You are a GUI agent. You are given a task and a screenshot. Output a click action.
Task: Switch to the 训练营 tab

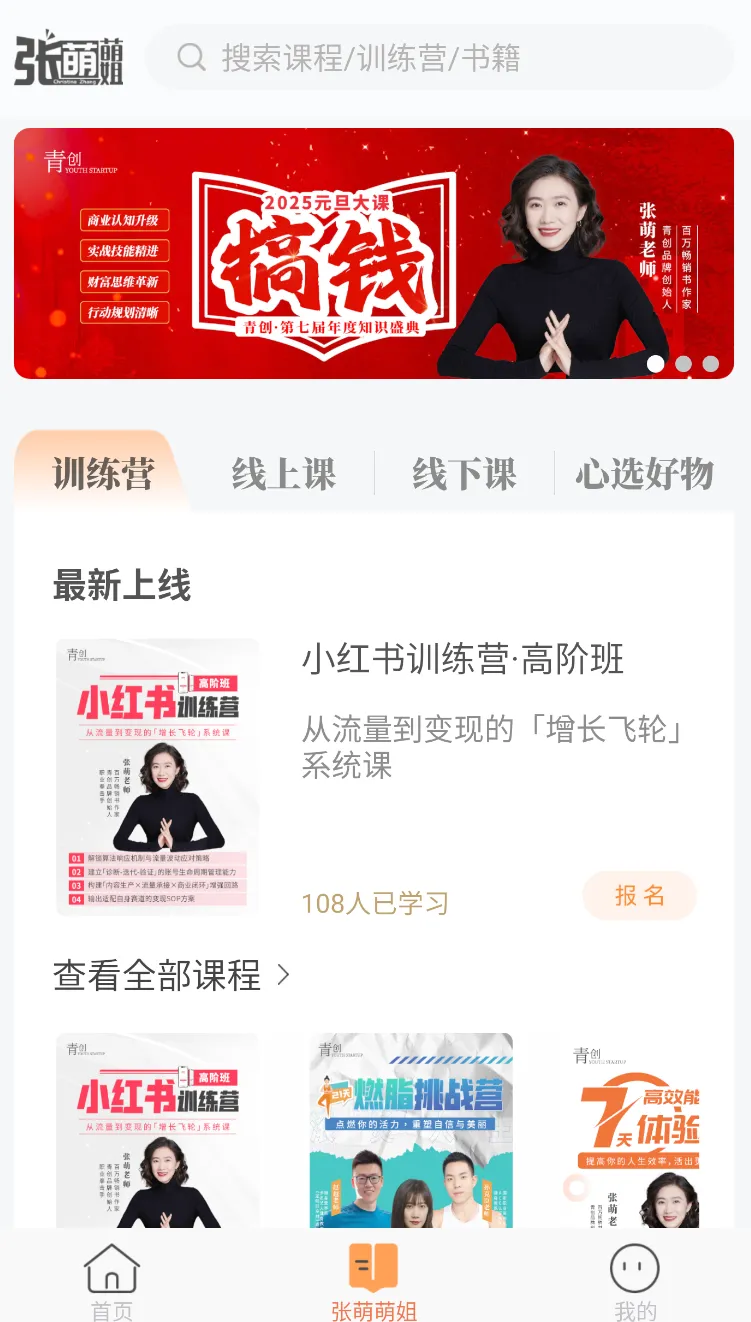click(x=103, y=474)
